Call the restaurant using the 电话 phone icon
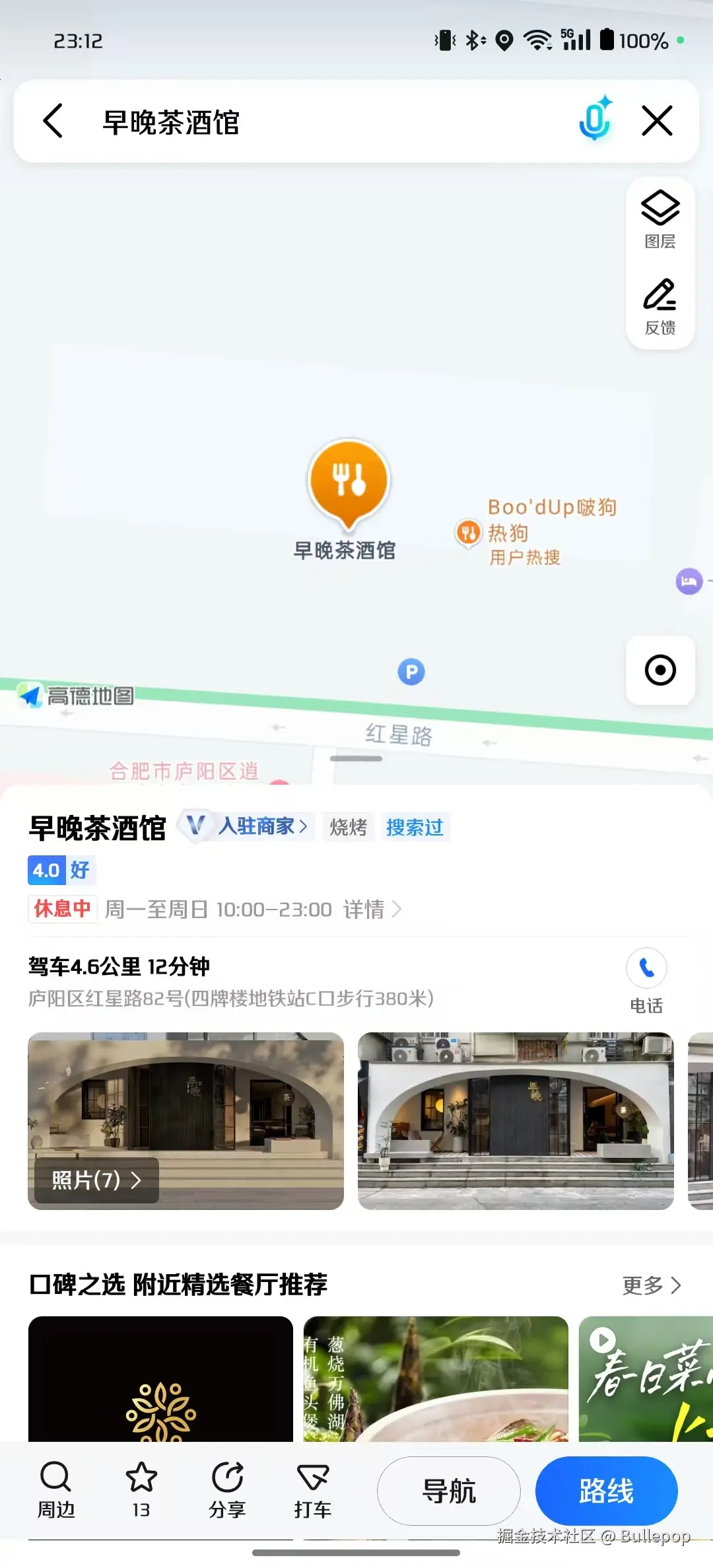713x1568 pixels. pyautogui.click(x=646, y=968)
